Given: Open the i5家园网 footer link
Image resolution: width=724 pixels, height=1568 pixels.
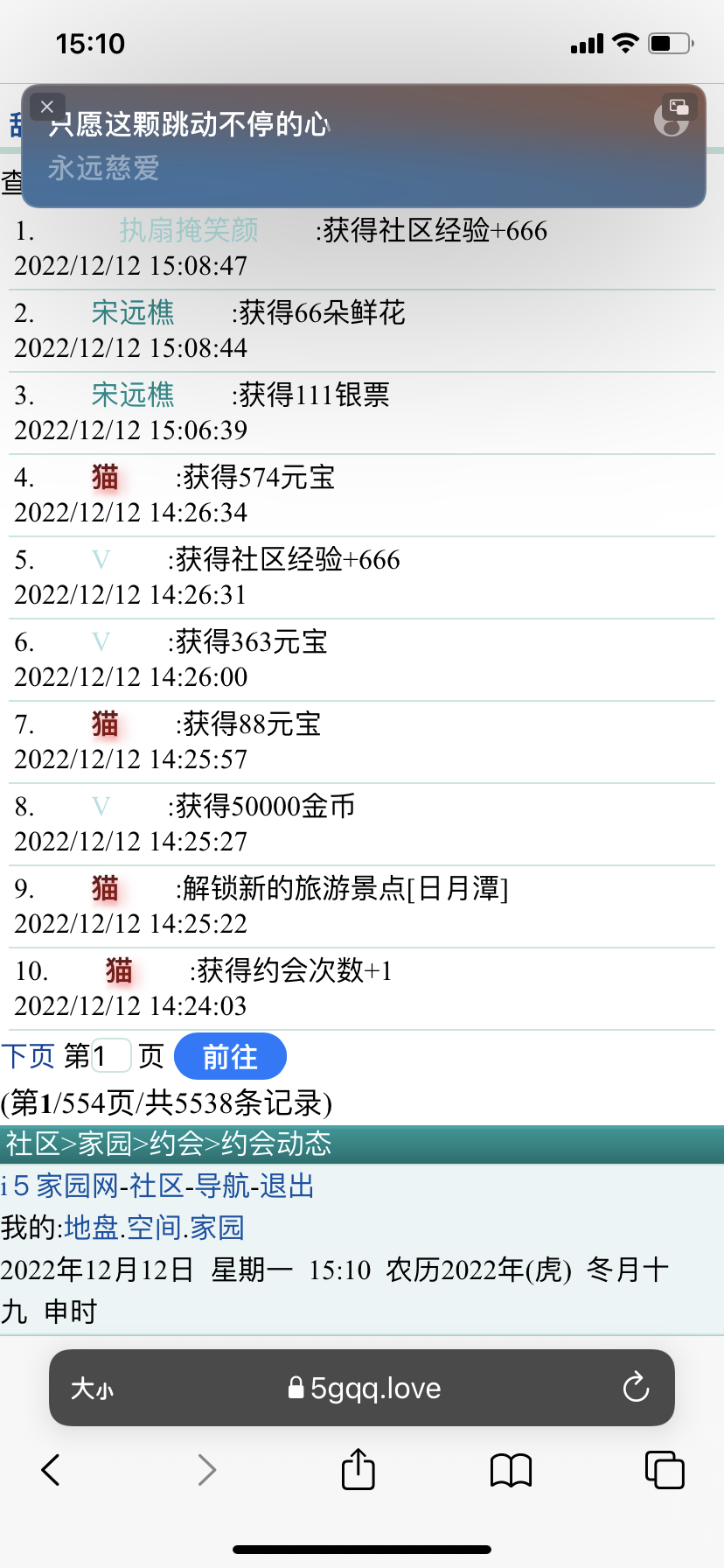Looking at the screenshot, I should click(x=59, y=1186).
